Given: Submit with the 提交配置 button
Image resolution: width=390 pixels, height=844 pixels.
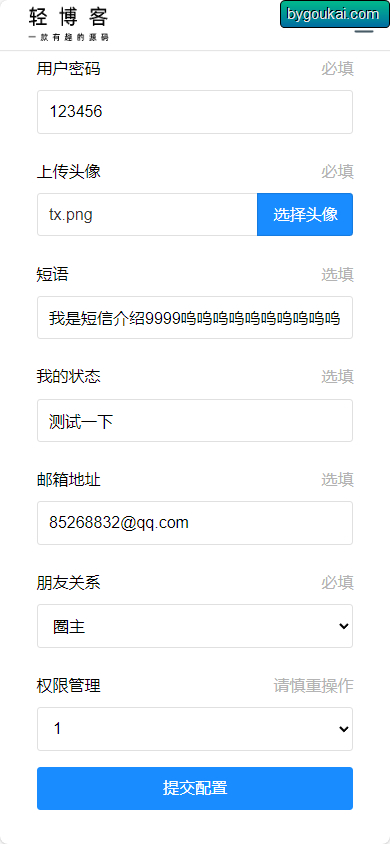Looking at the screenshot, I should 195,789.
